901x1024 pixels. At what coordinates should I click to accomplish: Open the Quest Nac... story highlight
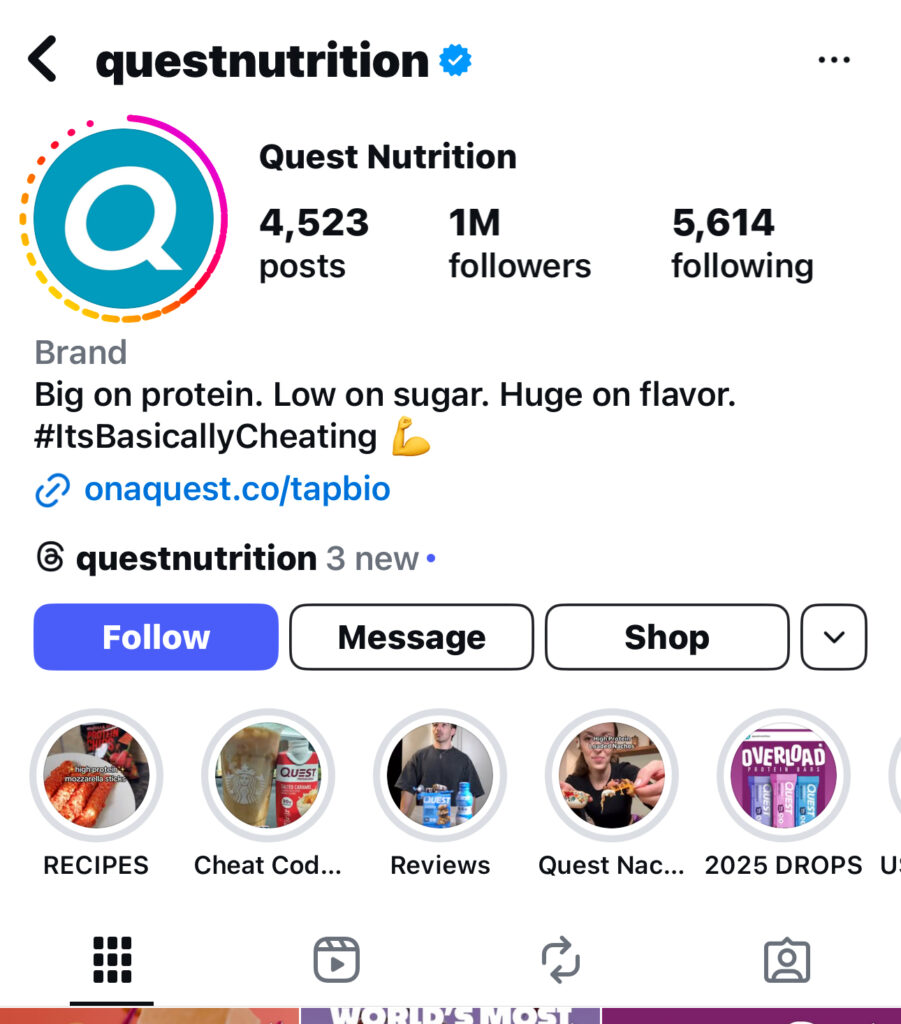point(611,776)
